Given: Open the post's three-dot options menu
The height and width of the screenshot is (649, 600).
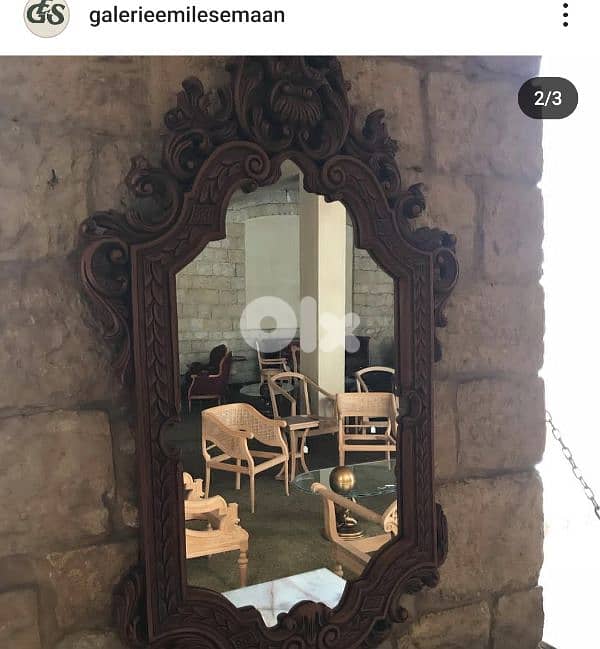Looking at the screenshot, I should (565, 15).
